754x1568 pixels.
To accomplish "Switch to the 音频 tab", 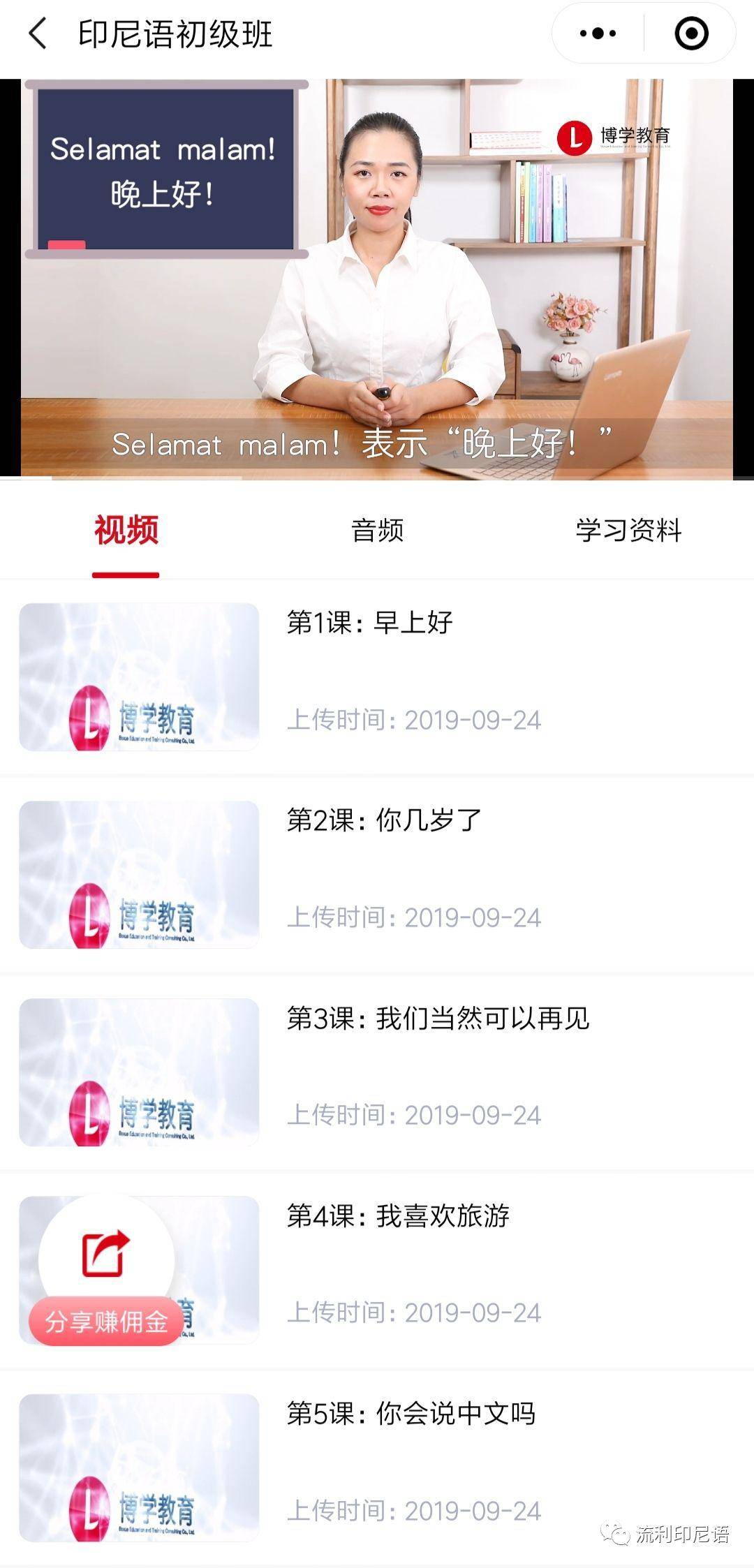I will (x=377, y=531).
